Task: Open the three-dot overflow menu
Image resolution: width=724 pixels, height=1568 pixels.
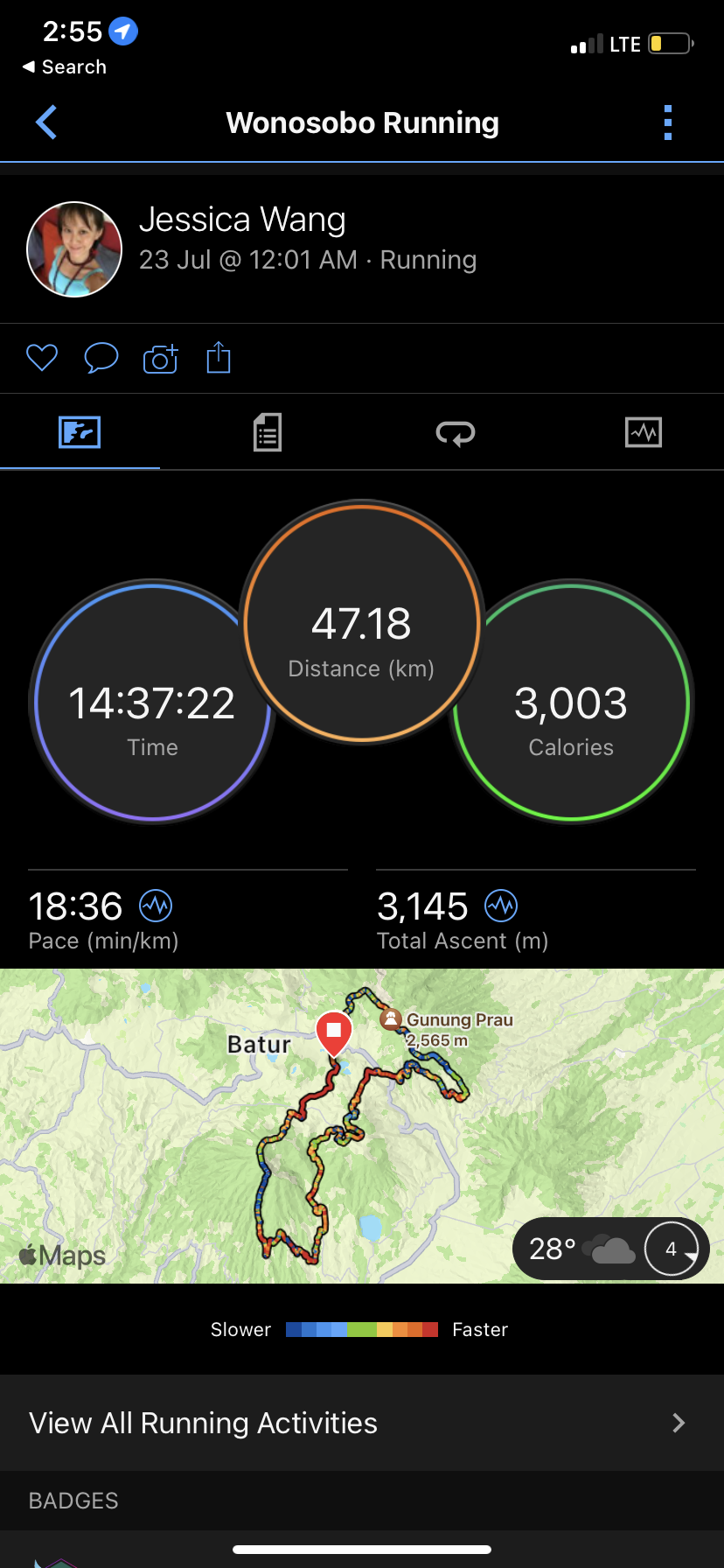Action: 668,122
